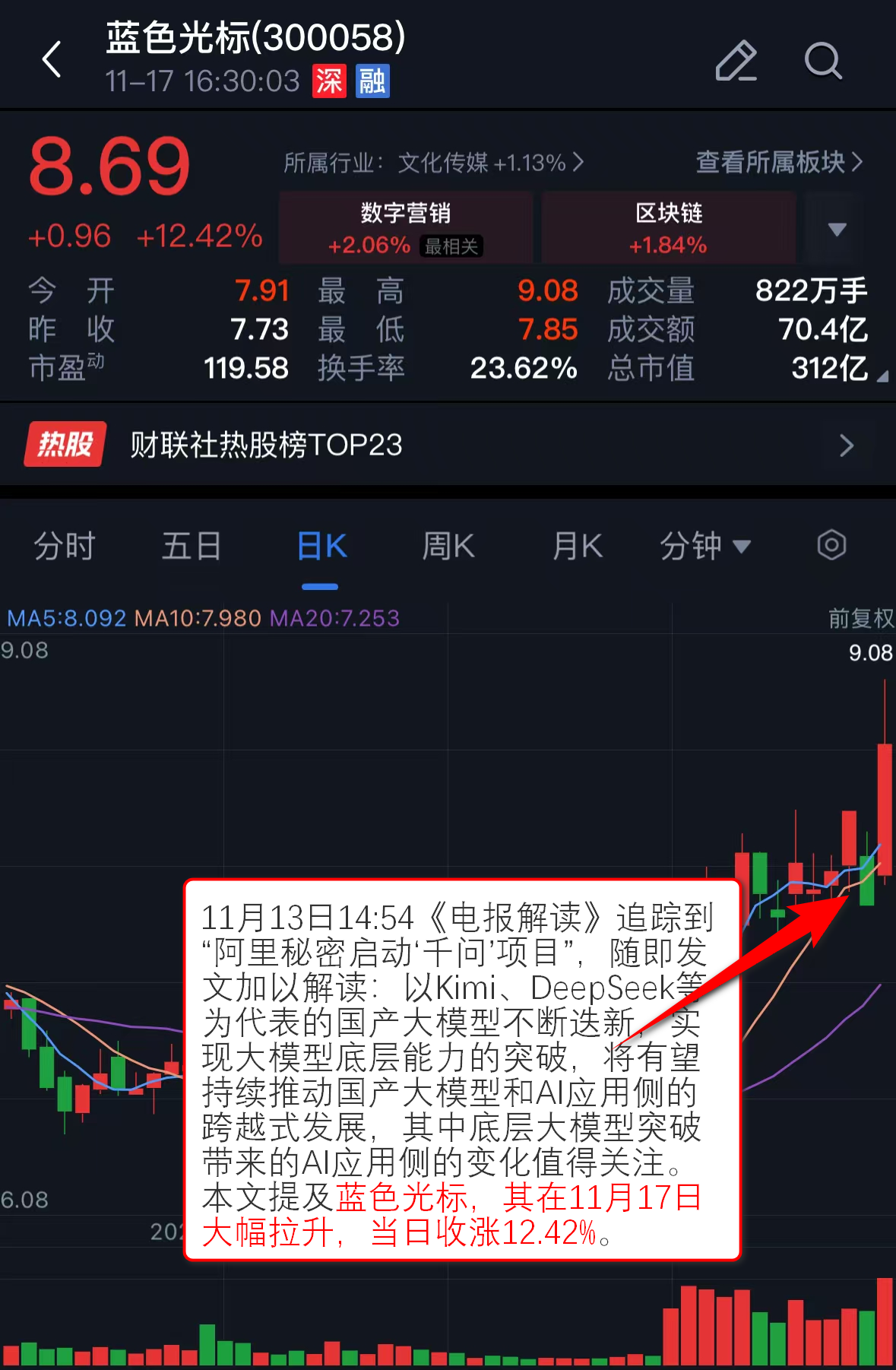Open 财联社热股榜TOP23 hot stock row
This screenshot has height=1370, width=896.
click(x=448, y=445)
